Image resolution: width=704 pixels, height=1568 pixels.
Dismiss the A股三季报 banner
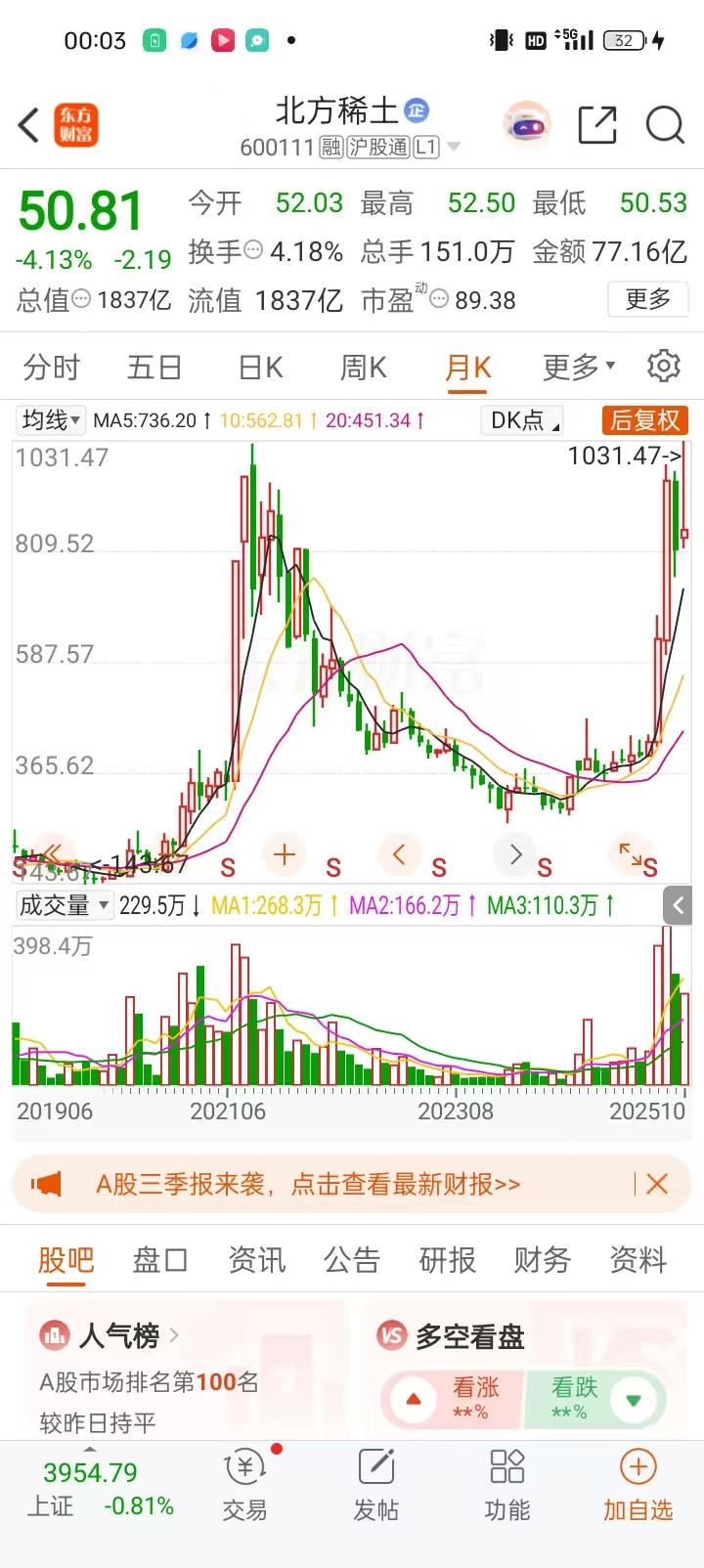coord(657,1185)
